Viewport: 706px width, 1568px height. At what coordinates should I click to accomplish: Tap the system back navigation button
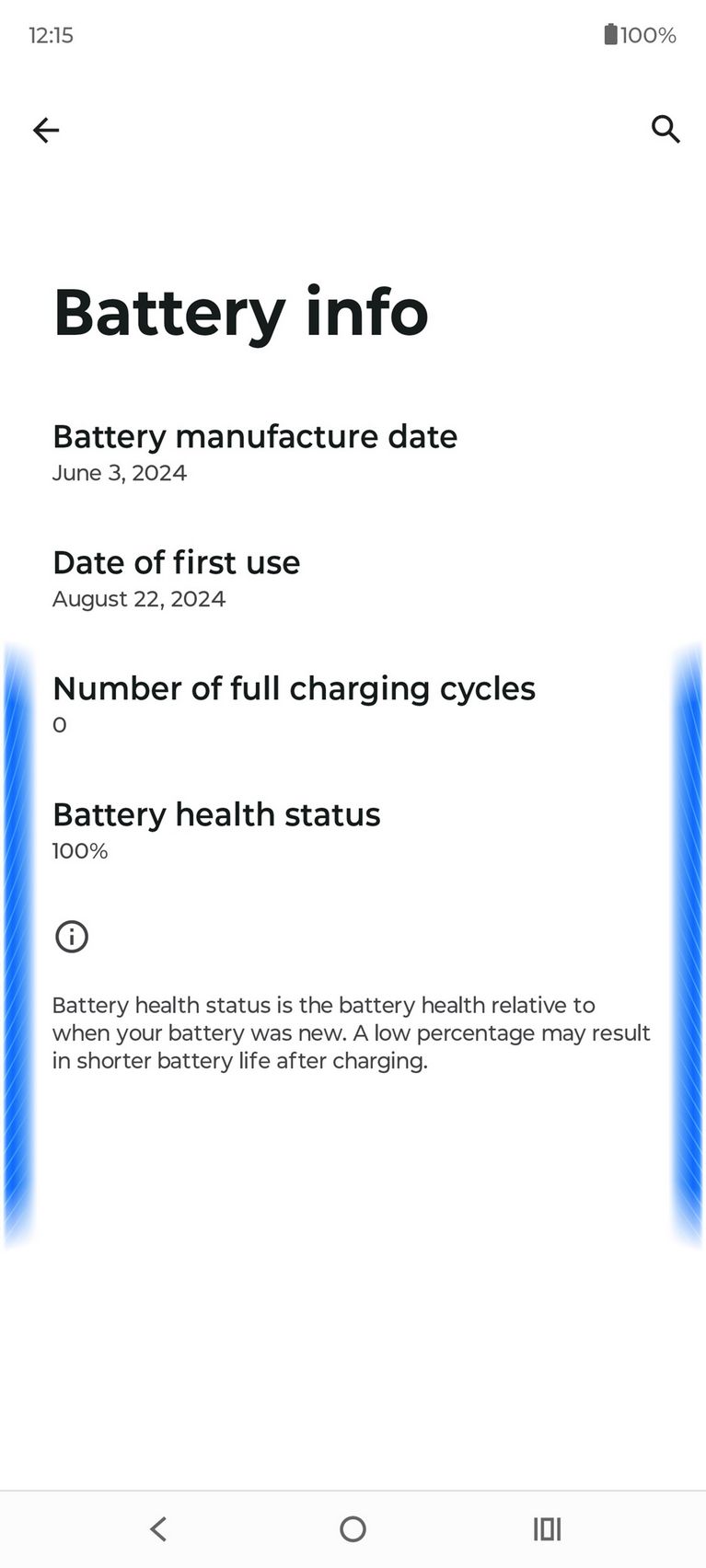(x=158, y=1529)
